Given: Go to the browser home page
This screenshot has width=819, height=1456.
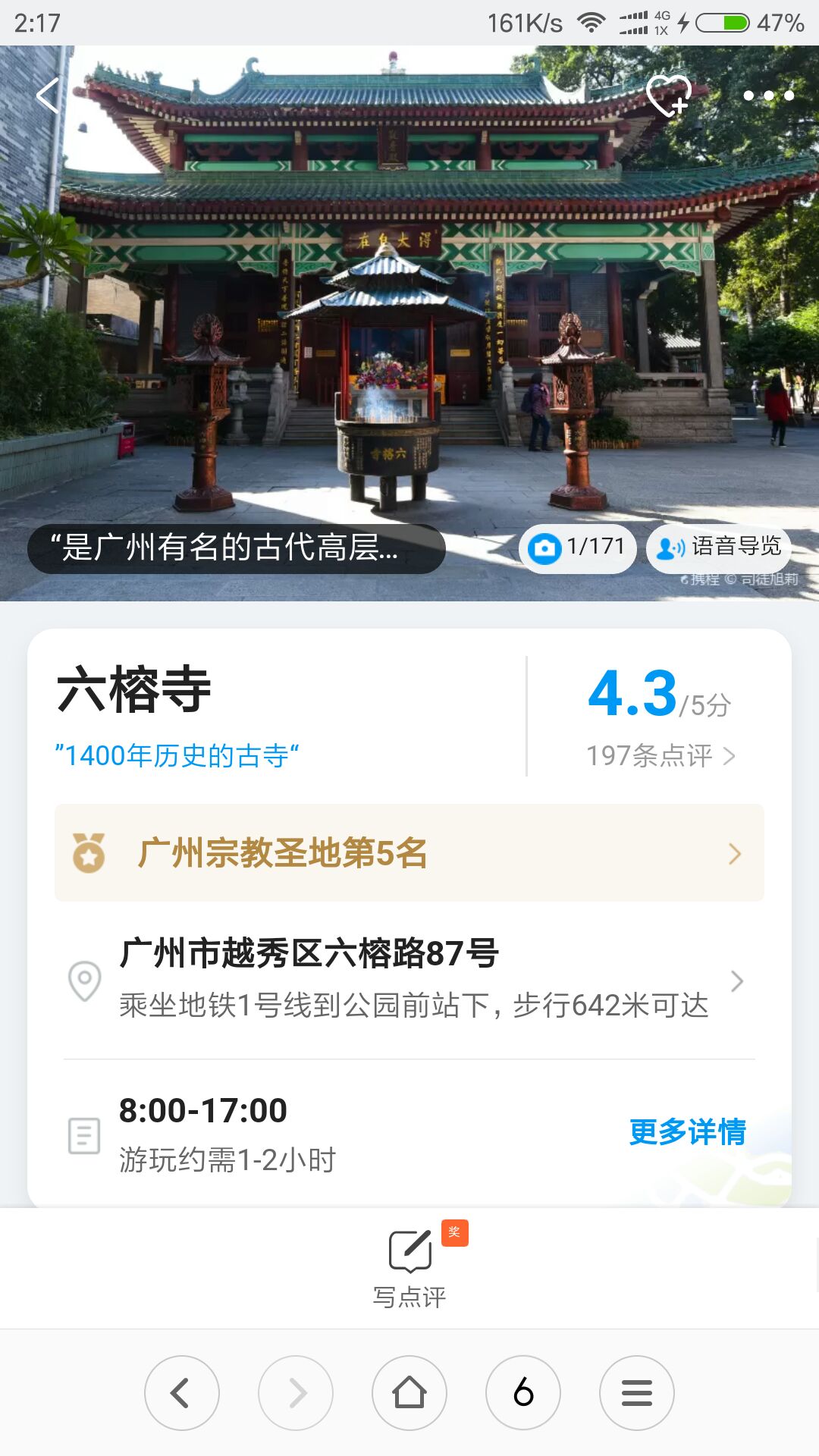Looking at the screenshot, I should [409, 1393].
